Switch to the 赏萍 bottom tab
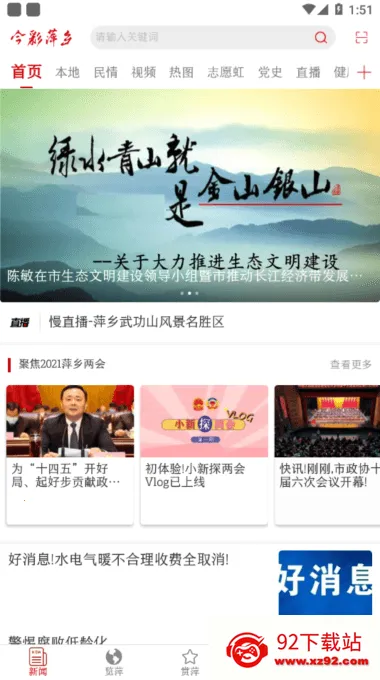This screenshot has height=680, width=380. [x=190, y=662]
